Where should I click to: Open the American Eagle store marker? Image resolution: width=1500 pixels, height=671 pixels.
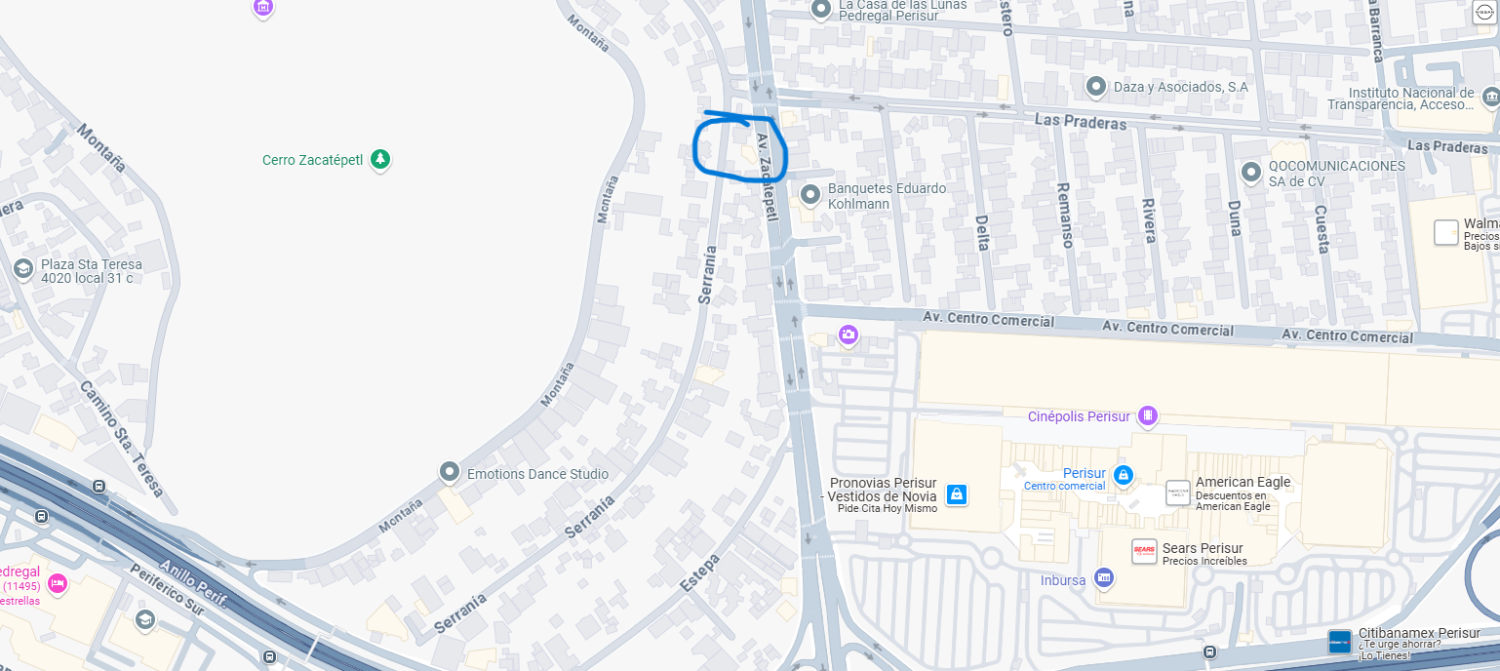1178,493
